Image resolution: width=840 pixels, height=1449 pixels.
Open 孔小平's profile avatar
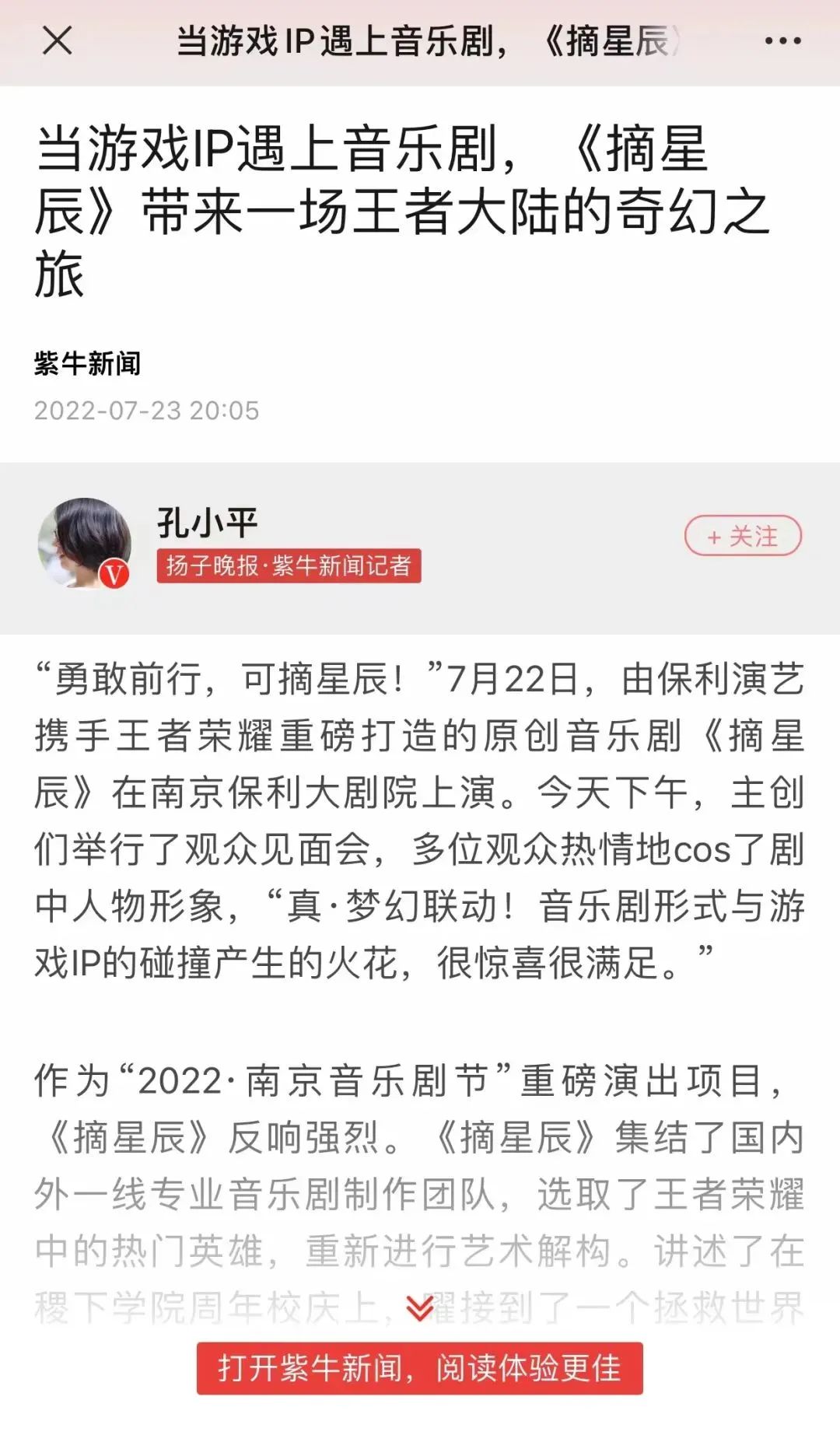point(85,544)
